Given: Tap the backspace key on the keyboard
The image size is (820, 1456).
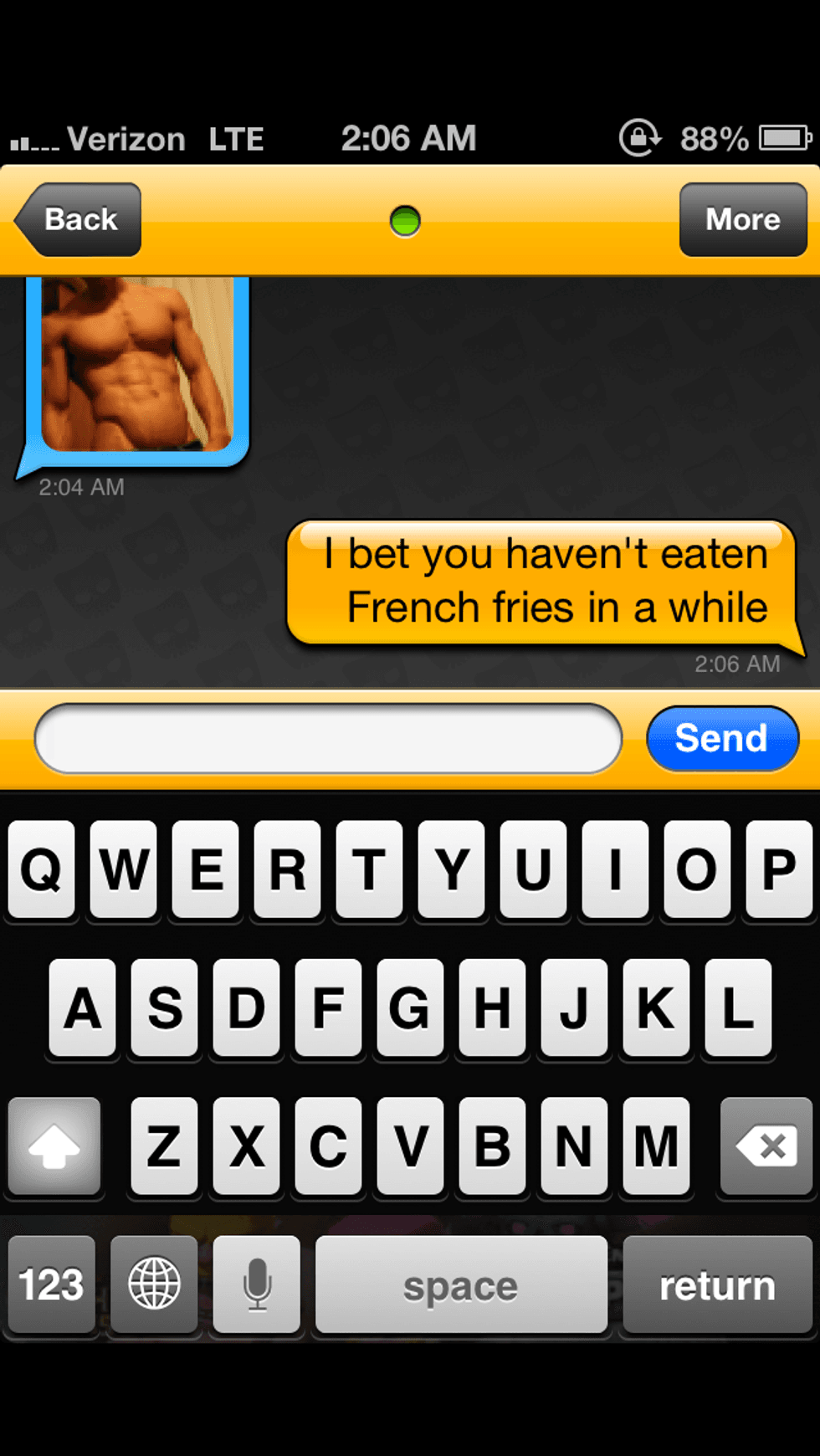Looking at the screenshot, I should tap(766, 1146).
